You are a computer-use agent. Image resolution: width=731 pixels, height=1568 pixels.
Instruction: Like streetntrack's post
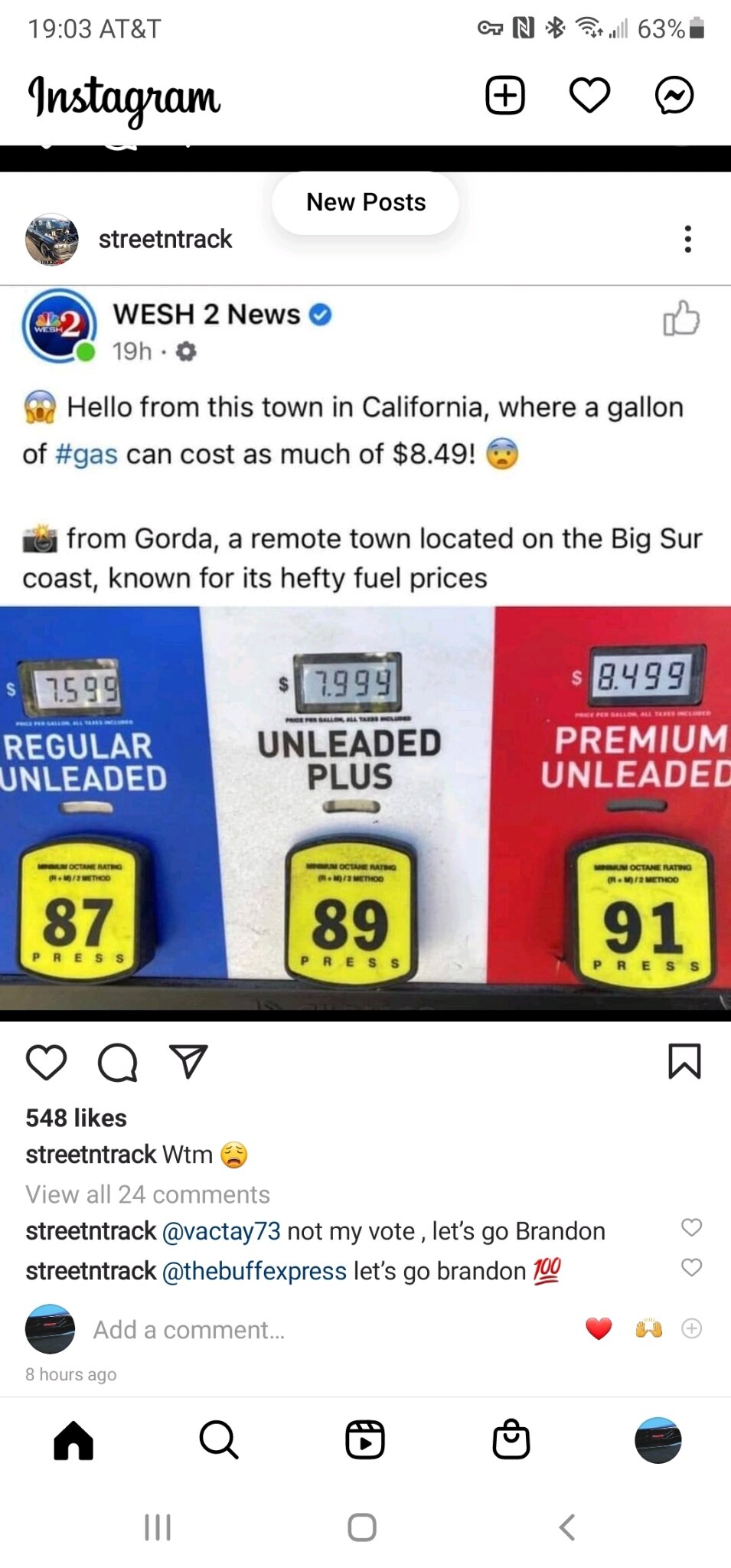coord(47,1062)
